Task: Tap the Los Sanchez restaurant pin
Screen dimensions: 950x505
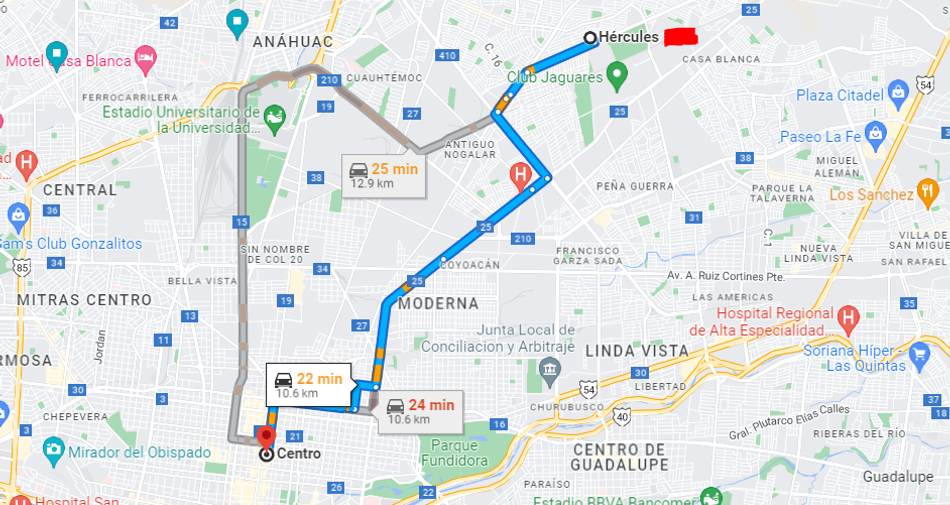Action: [x=928, y=193]
